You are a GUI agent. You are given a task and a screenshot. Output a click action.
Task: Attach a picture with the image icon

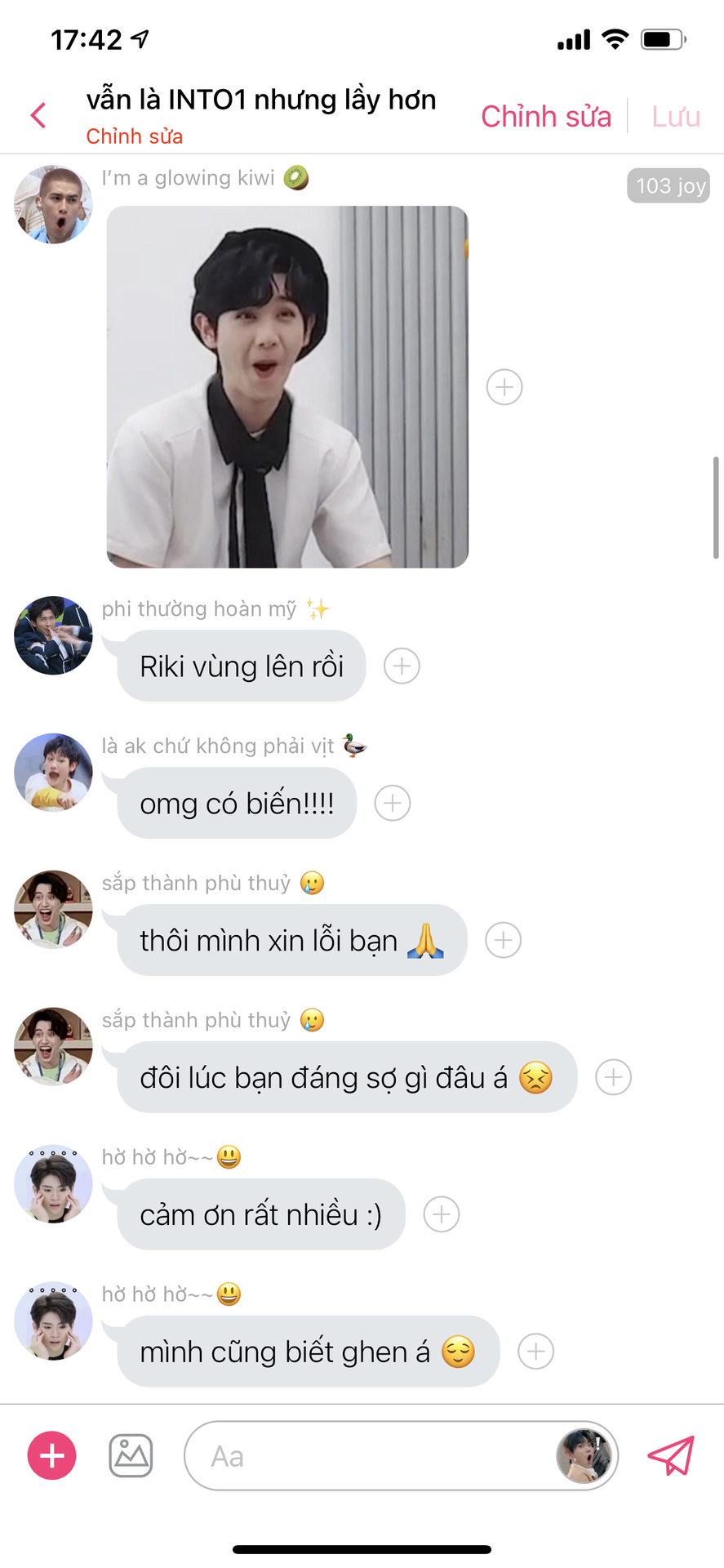[x=131, y=1455]
